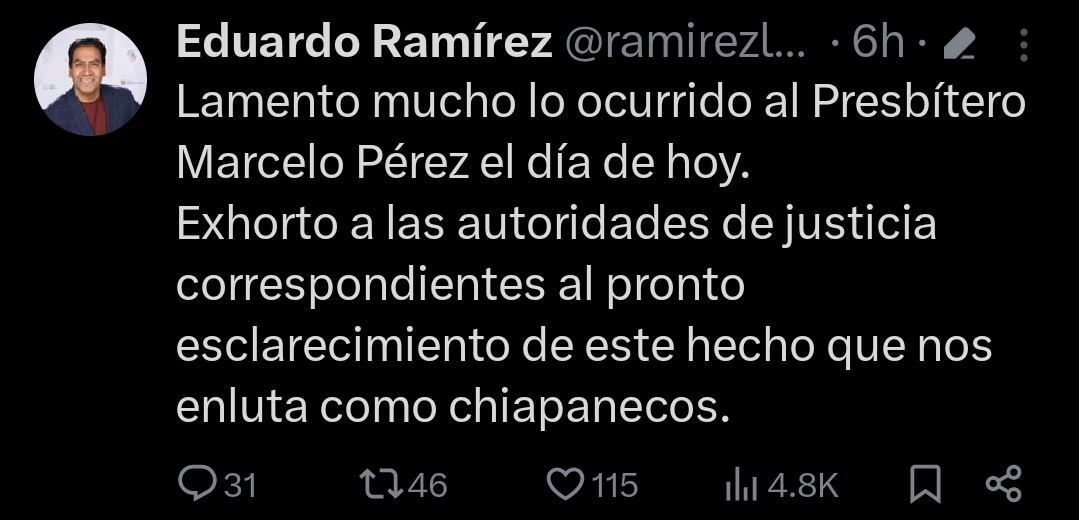Reply to Eduardo Ramírez's tweet
Viewport: 1079px width, 520px height.
(192, 485)
